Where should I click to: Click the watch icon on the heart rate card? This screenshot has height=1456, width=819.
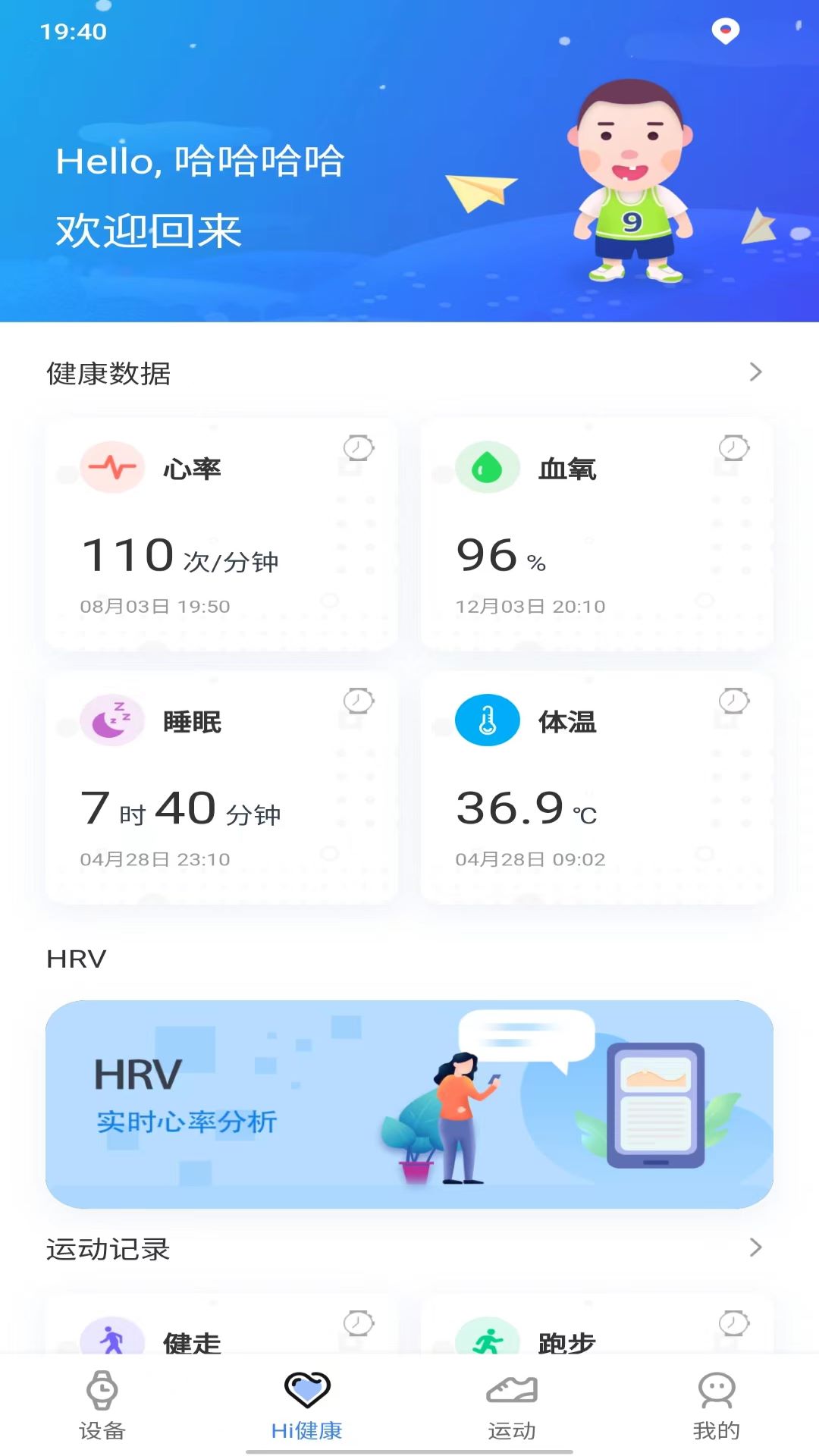point(359,448)
